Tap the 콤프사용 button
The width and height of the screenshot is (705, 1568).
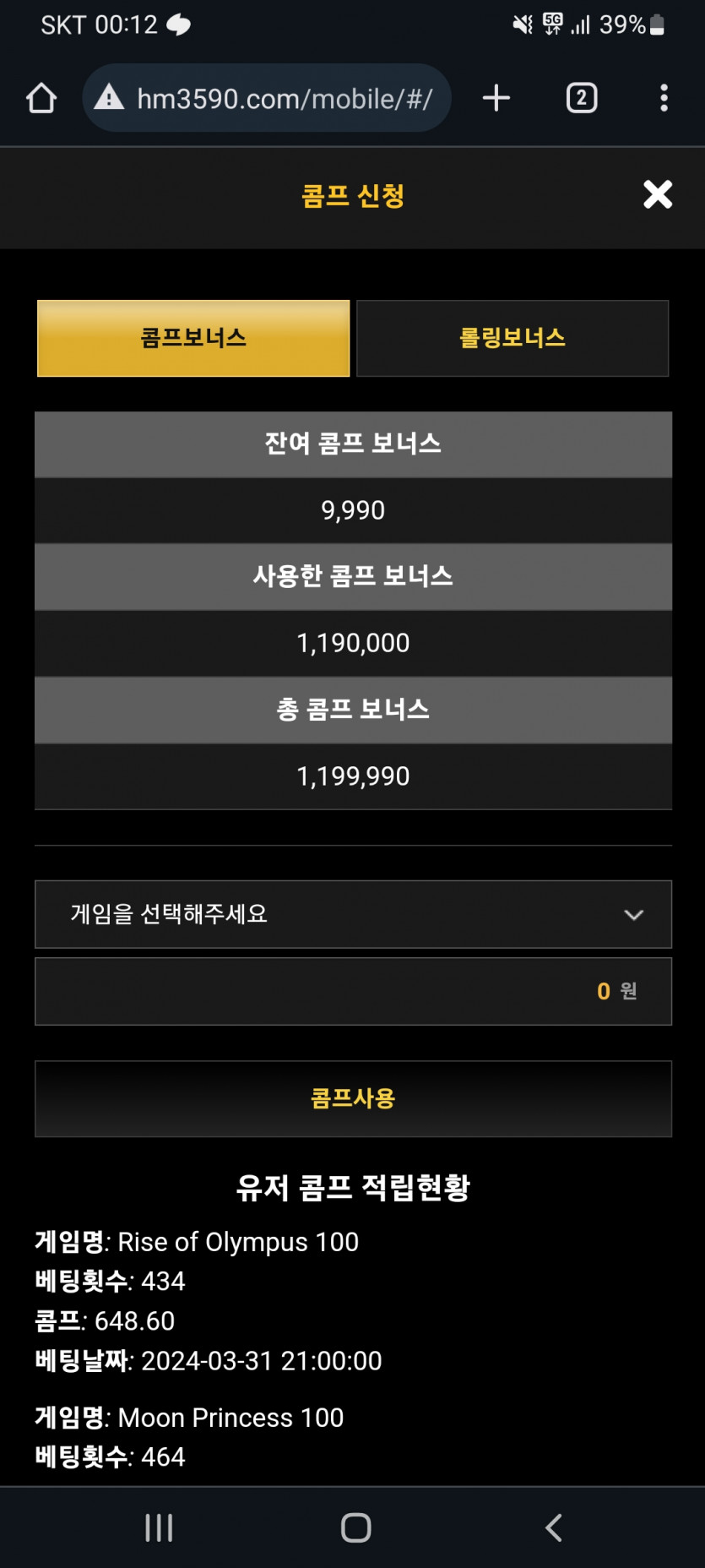point(353,1098)
